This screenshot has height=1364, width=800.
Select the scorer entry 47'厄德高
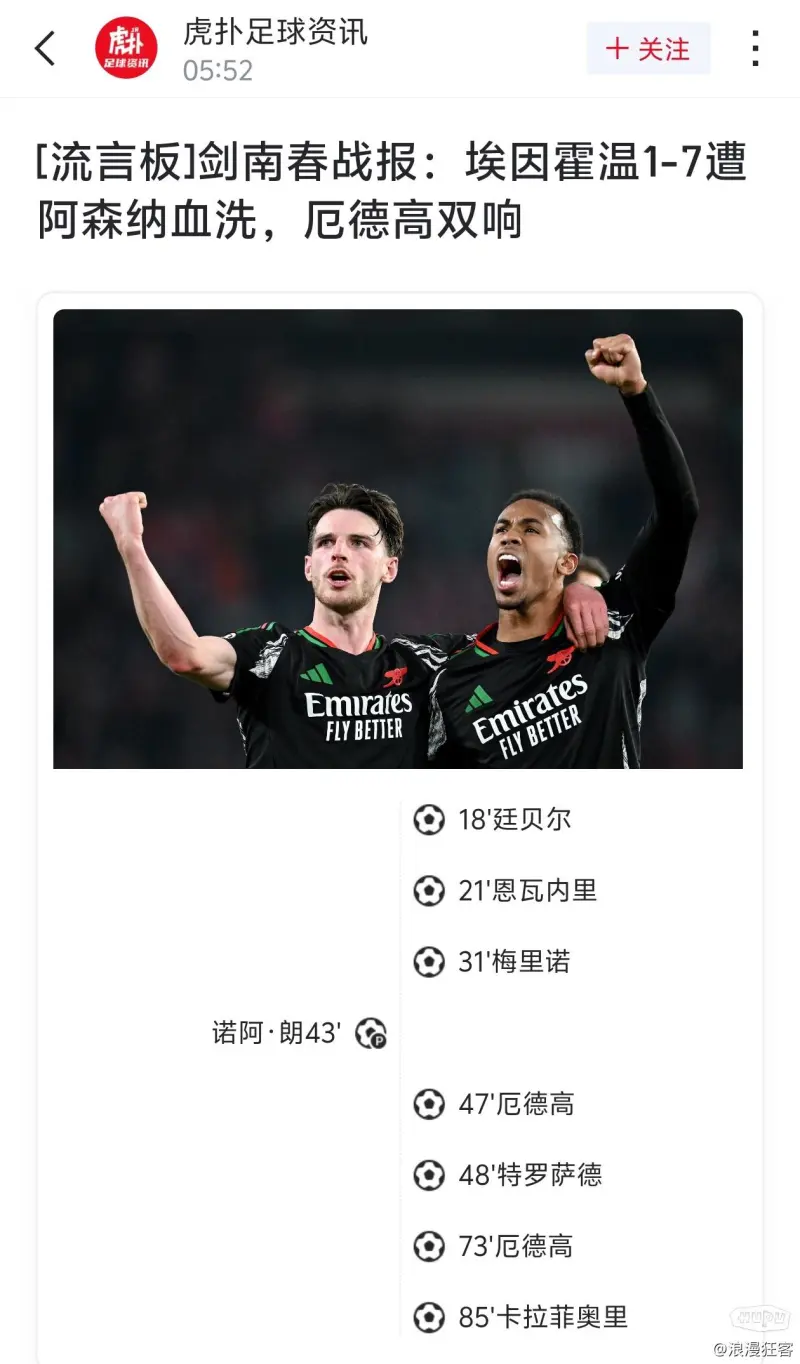pyautogui.click(x=513, y=1104)
